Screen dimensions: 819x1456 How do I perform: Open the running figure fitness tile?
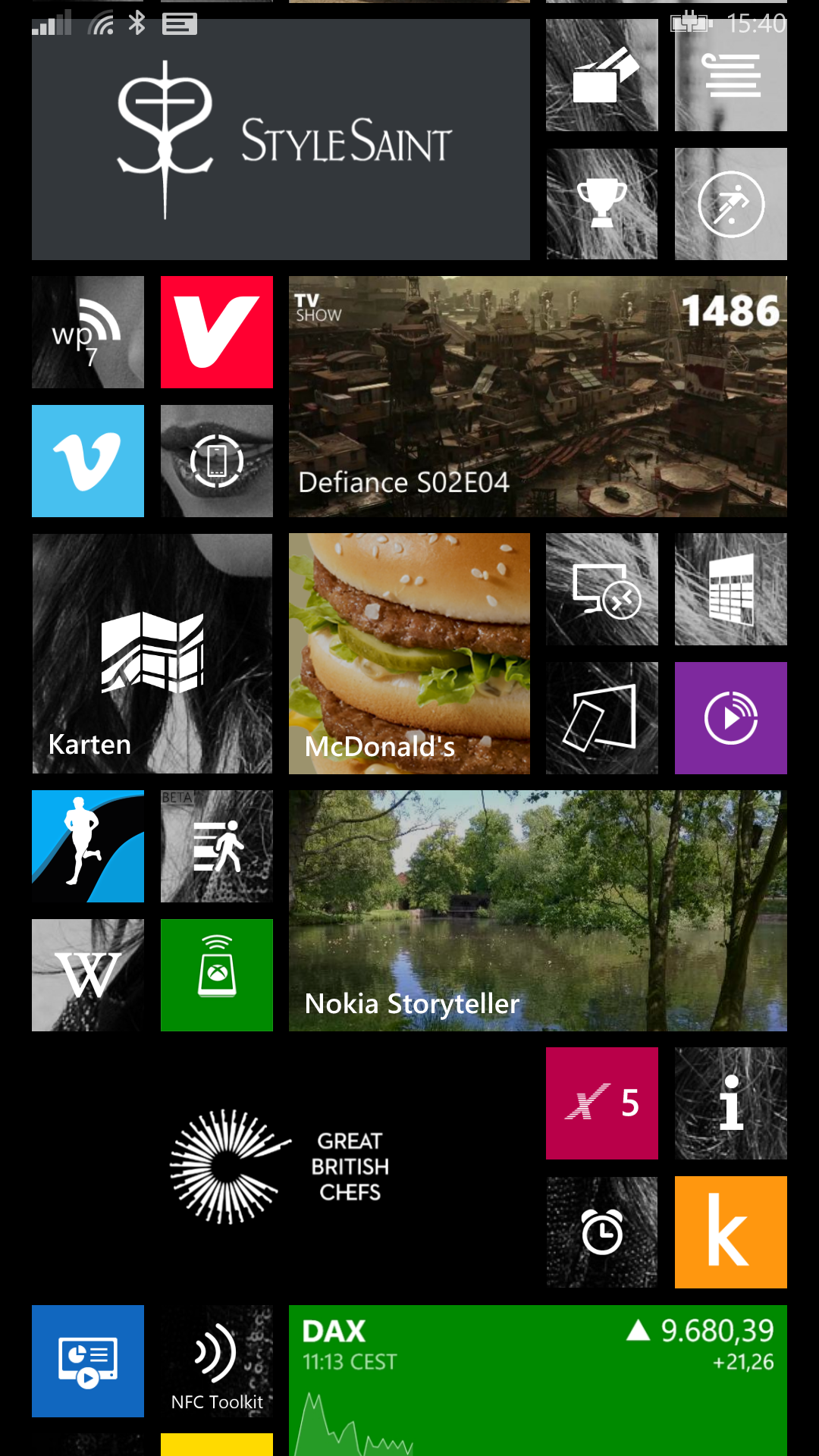point(88,846)
